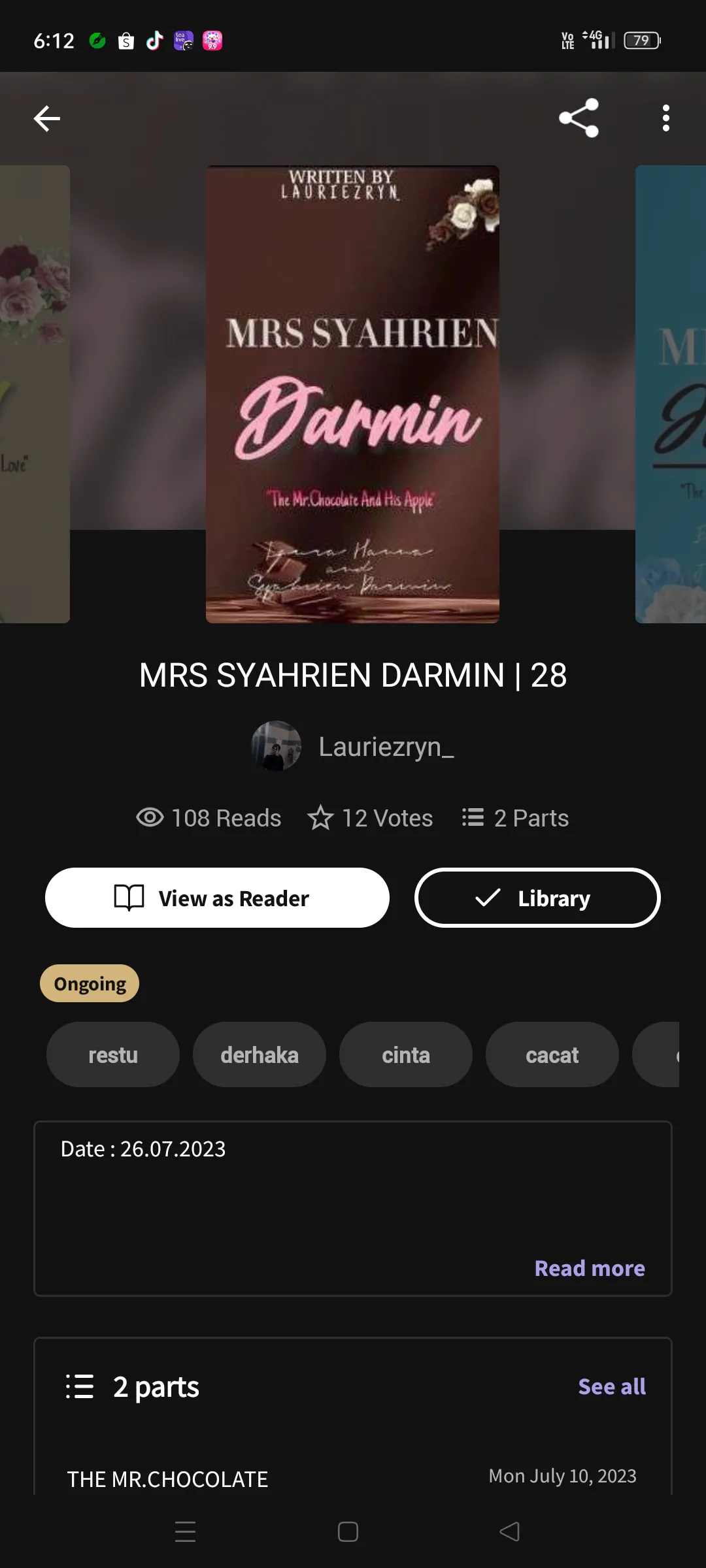Go back using the top arrow
This screenshot has width=706, height=1568.
(47, 118)
